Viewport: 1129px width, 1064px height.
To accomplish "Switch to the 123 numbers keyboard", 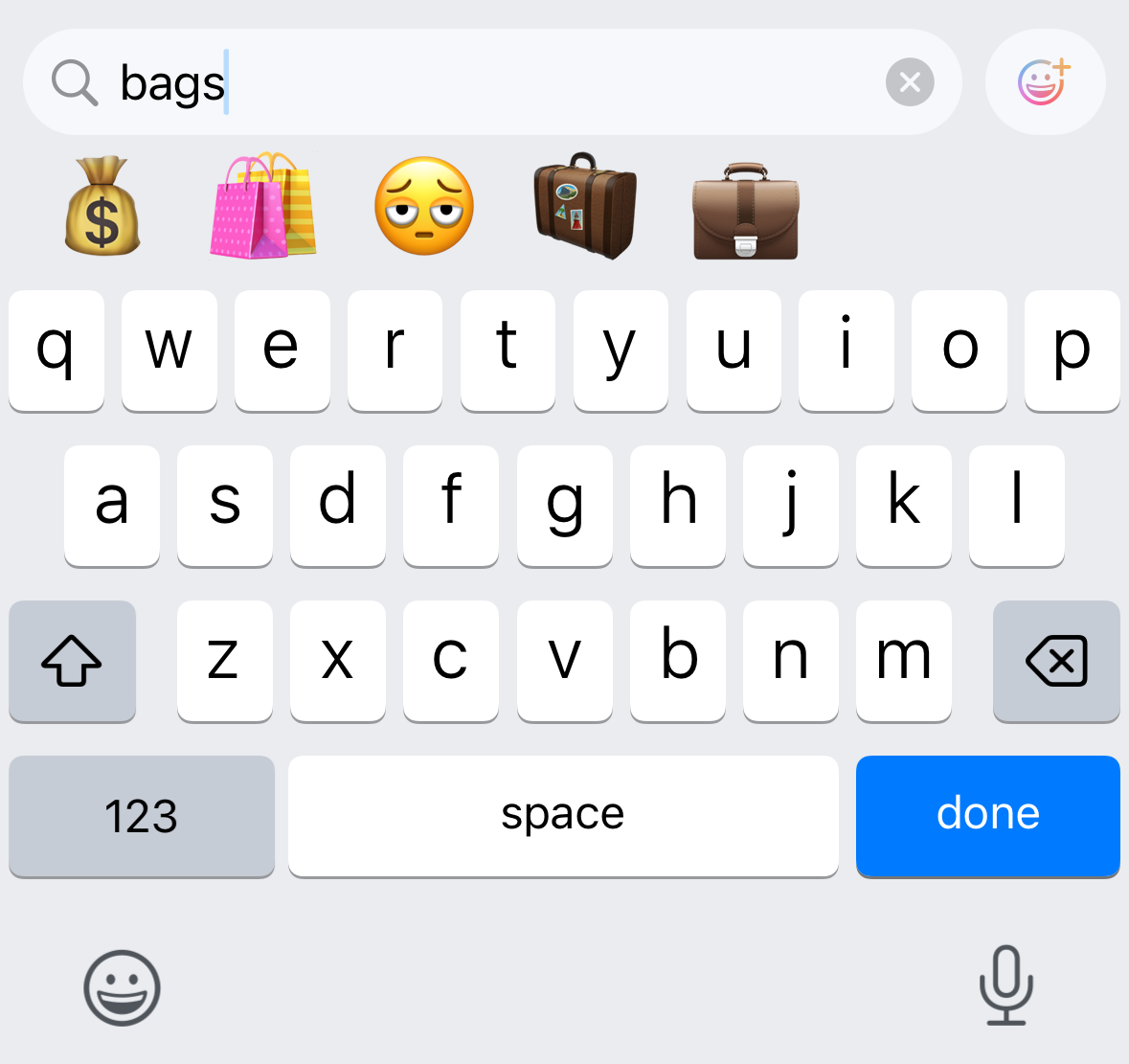I will click(142, 816).
